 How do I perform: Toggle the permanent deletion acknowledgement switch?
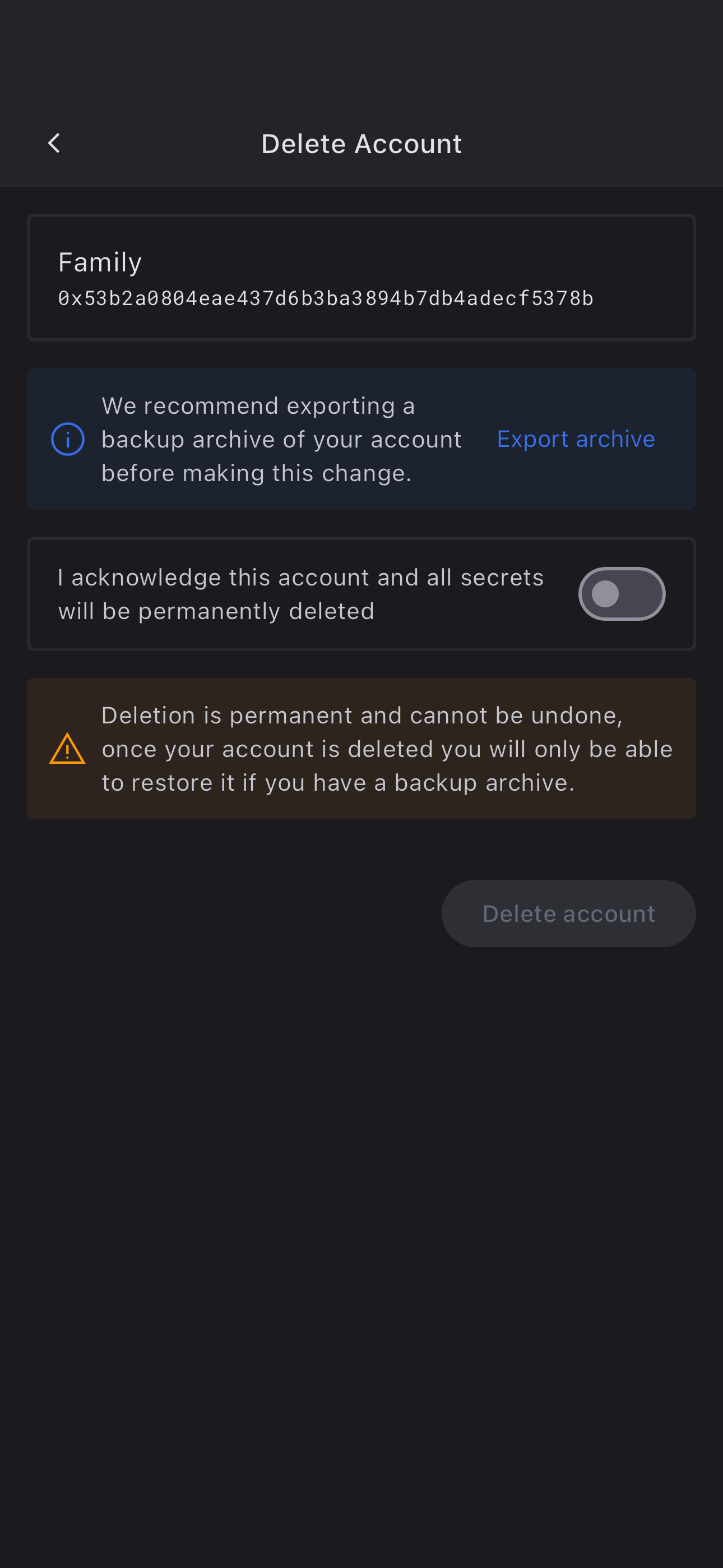click(x=621, y=593)
